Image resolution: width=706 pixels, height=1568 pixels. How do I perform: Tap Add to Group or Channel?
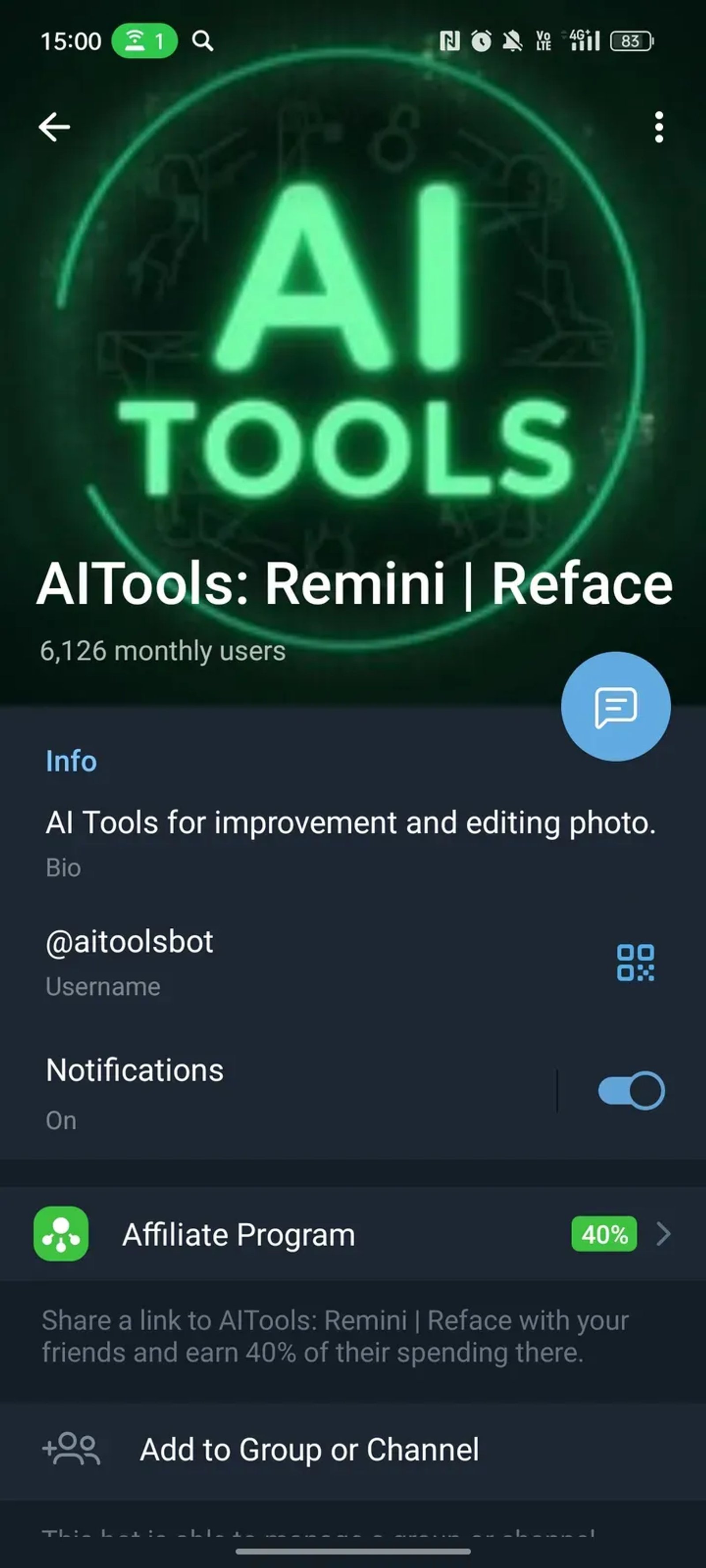309,1449
